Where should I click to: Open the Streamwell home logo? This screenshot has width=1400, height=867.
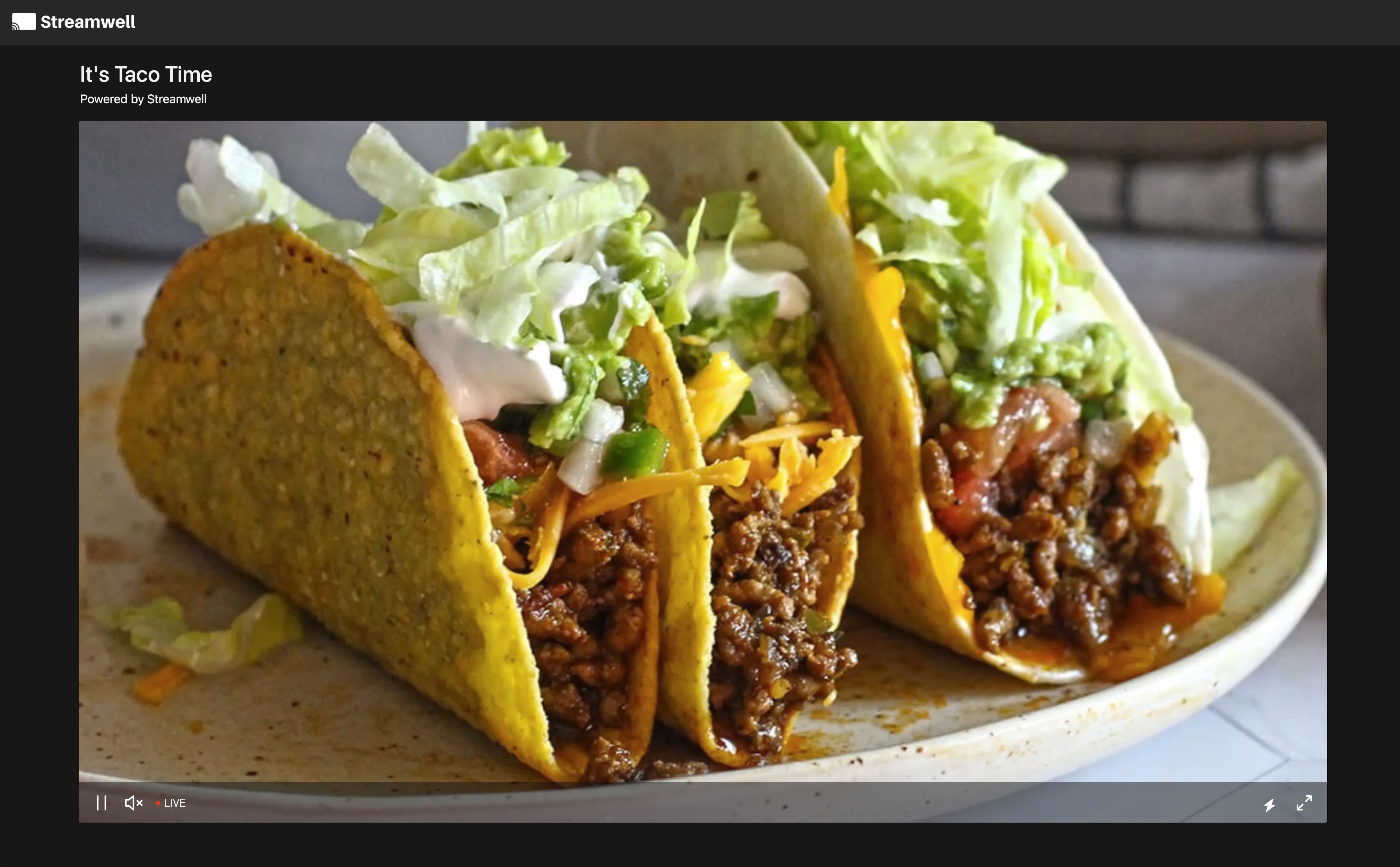pyautogui.click(x=74, y=22)
